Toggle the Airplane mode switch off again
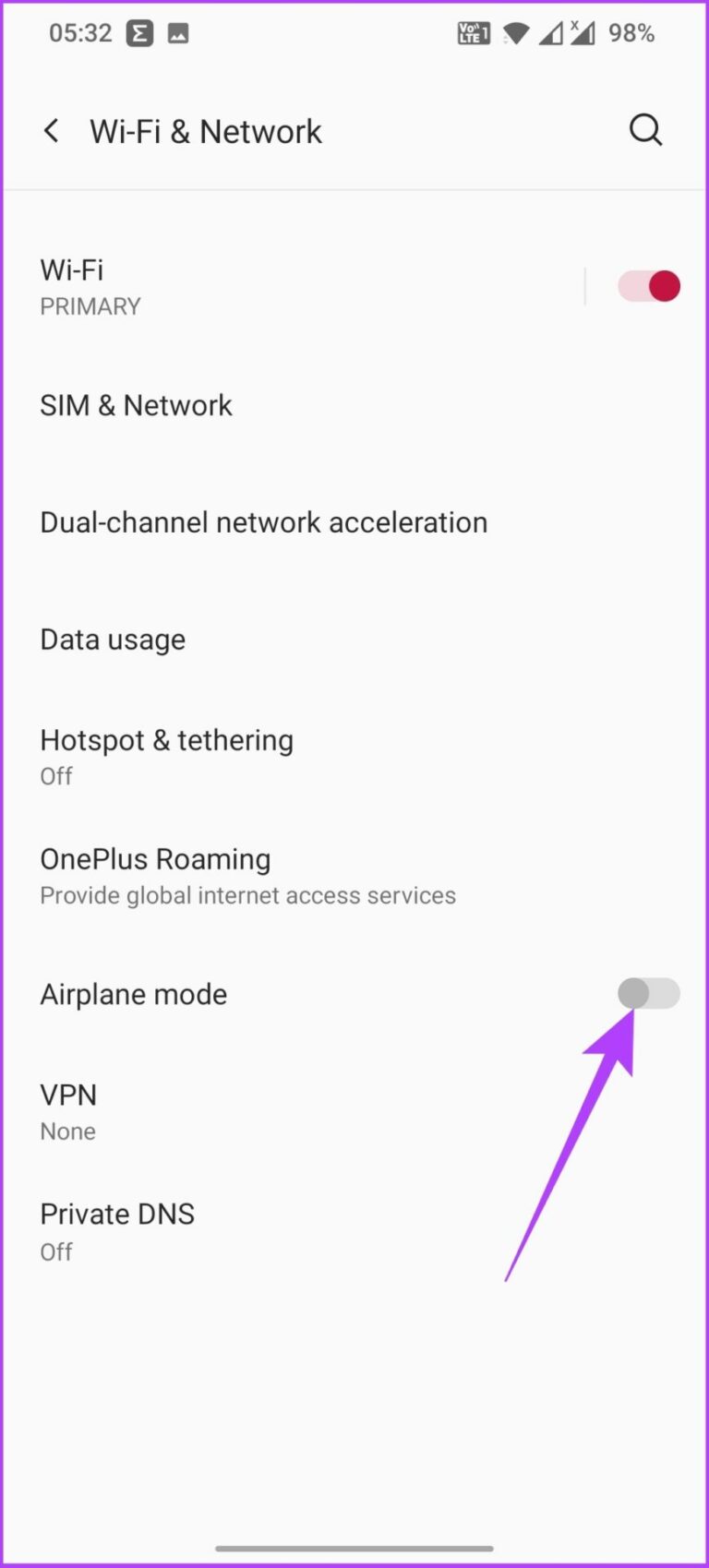 [x=649, y=994]
